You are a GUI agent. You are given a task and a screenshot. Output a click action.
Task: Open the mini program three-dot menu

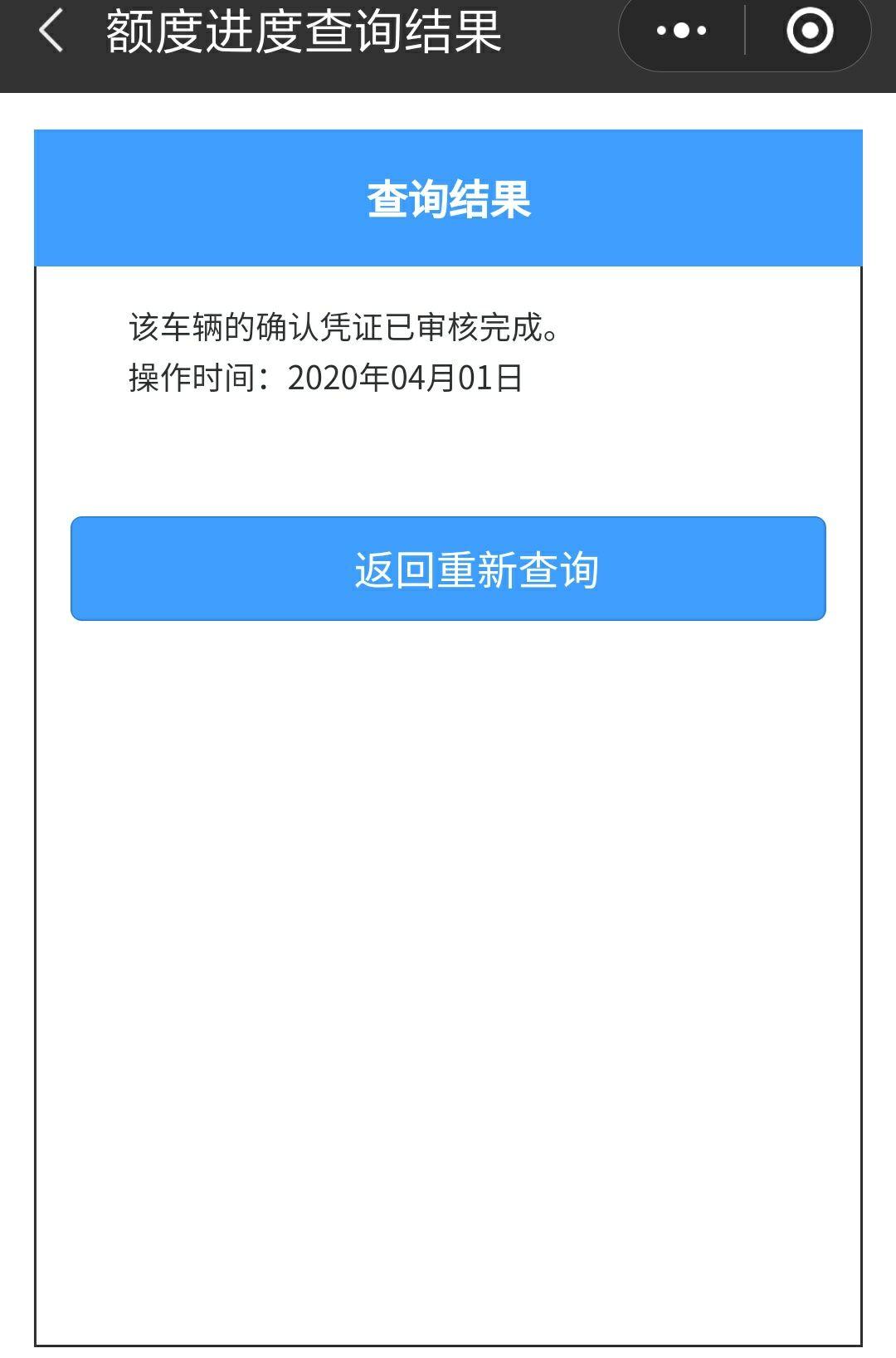click(681, 32)
